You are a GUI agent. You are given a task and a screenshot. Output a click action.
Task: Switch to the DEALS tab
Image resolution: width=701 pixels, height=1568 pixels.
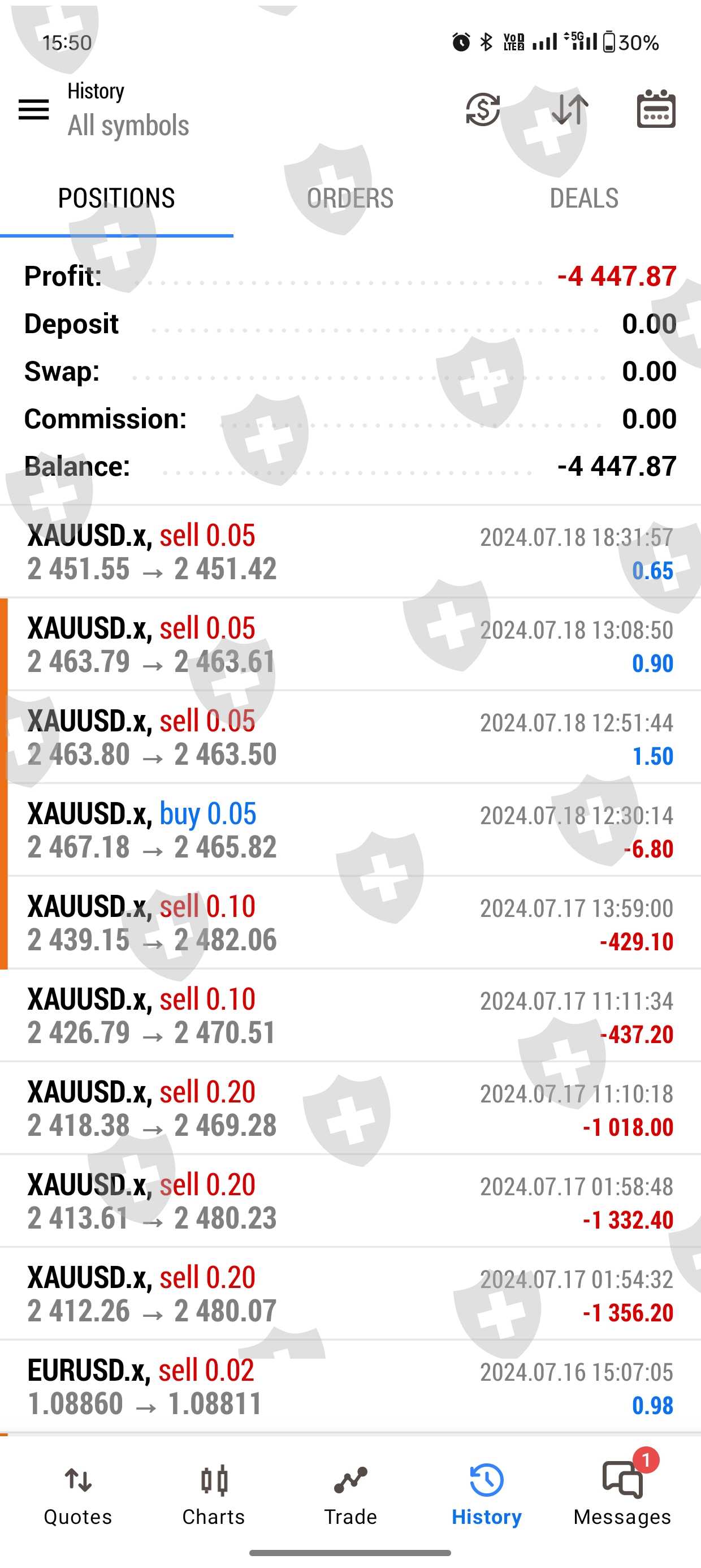583,199
